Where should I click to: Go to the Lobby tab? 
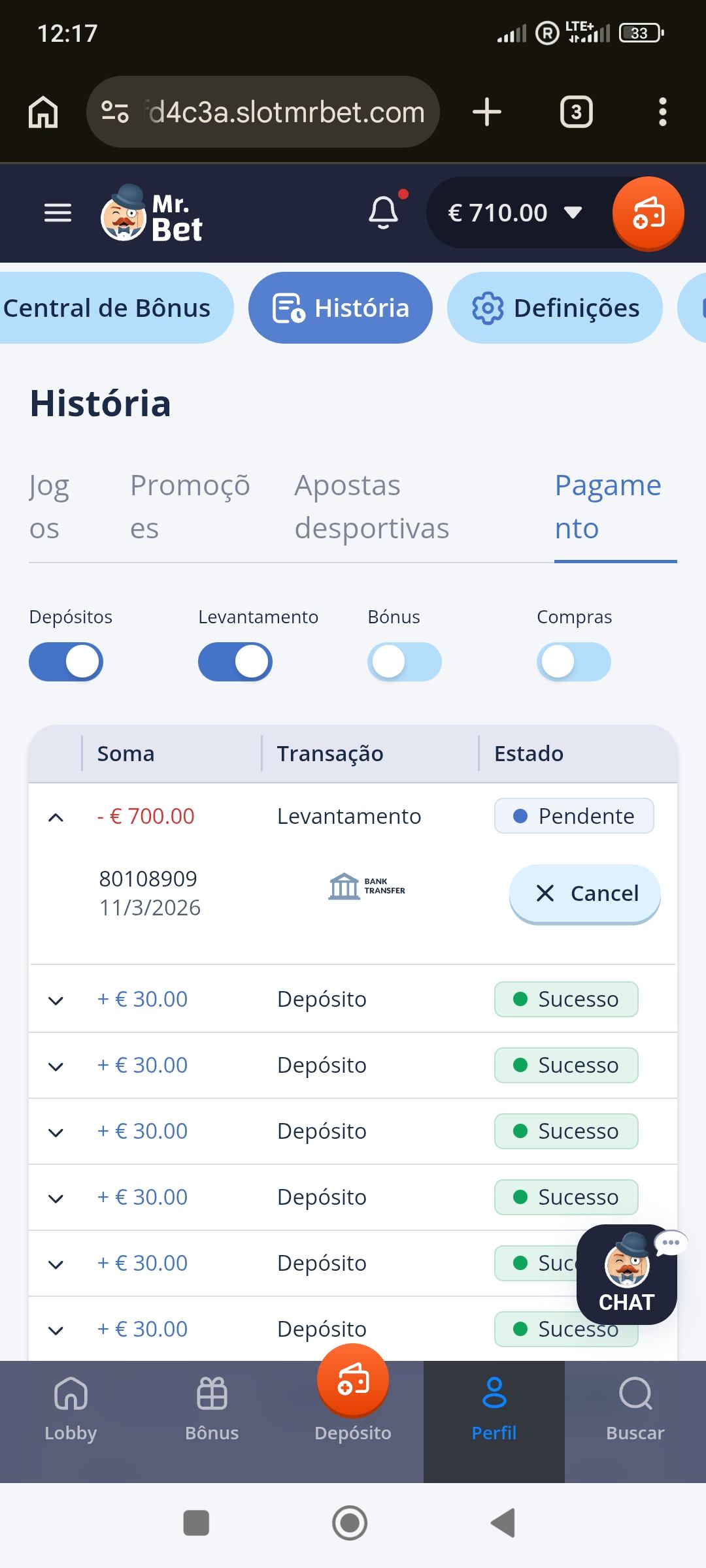click(x=71, y=1408)
